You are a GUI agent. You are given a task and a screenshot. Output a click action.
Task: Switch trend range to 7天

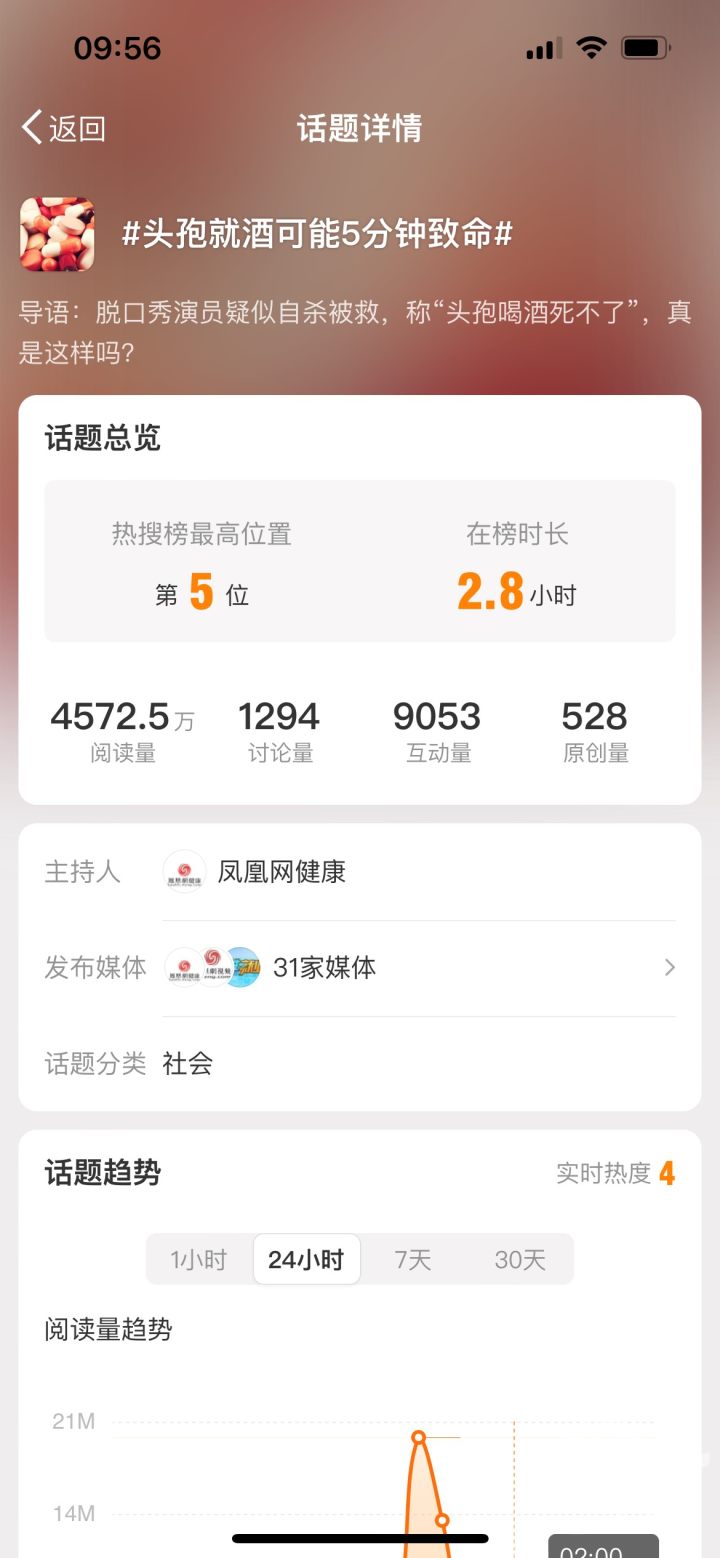(412, 1259)
